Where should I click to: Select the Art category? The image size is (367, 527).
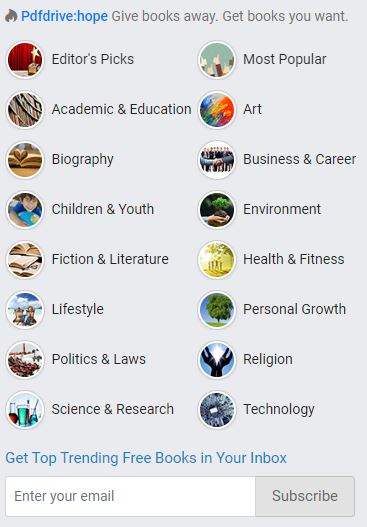pyautogui.click(x=252, y=109)
